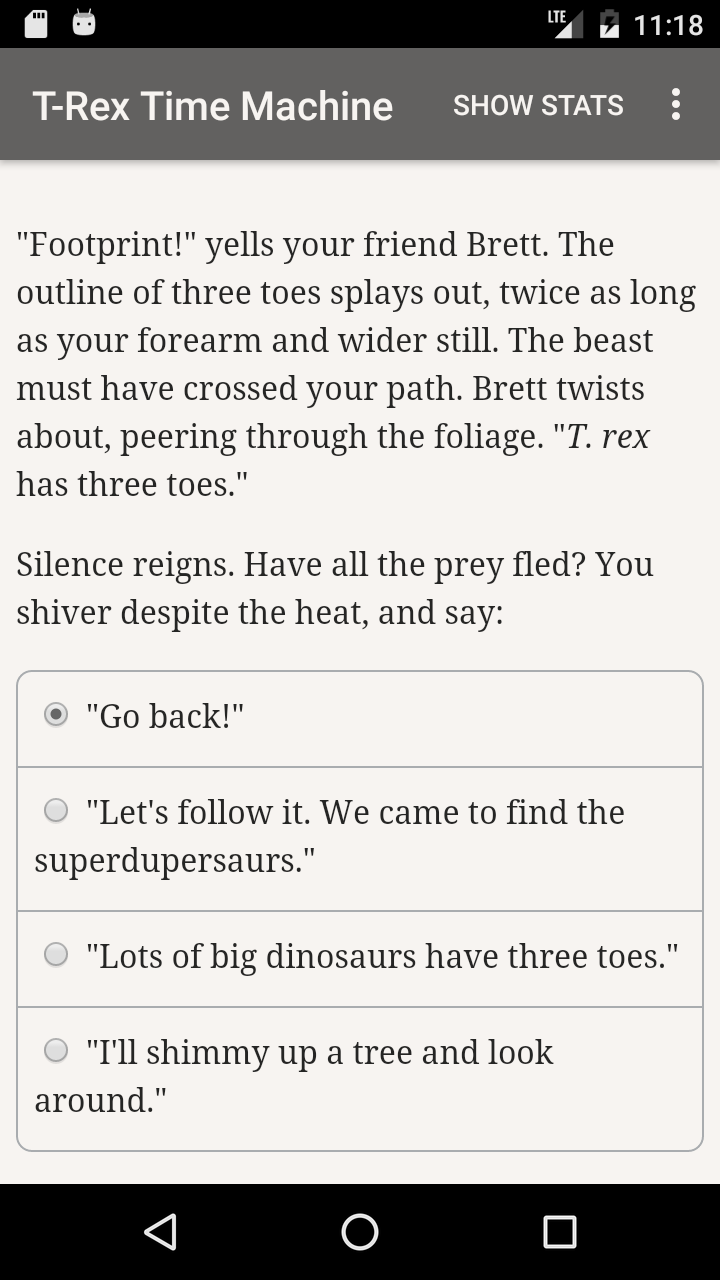
Task: Select the "Go back!" radio button
Action: click(x=57, y=714)
